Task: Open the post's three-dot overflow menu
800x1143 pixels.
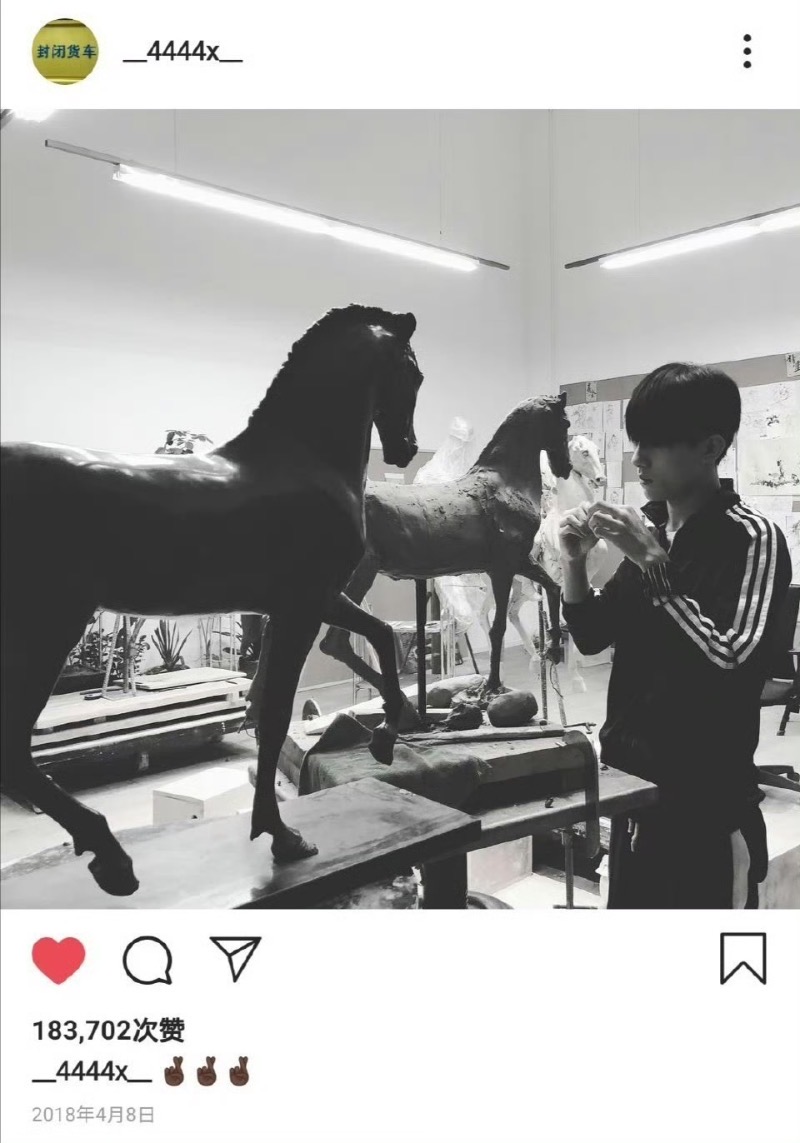Action: (746, 51)
